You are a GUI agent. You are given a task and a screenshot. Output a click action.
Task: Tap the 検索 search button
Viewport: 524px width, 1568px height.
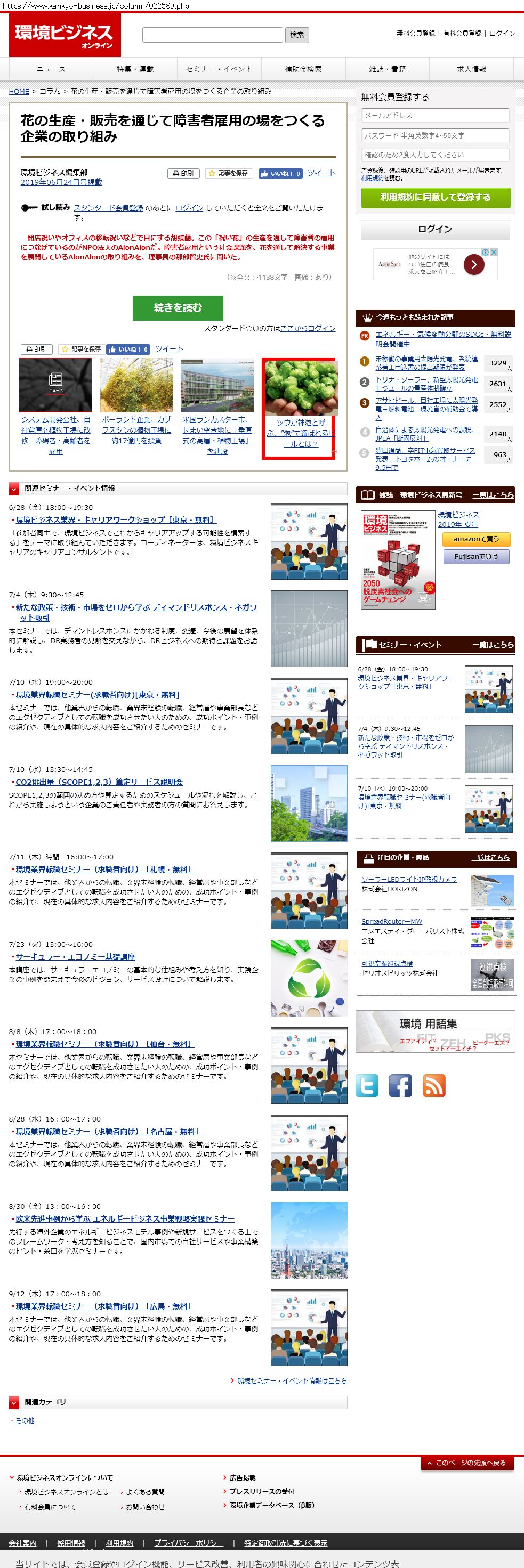297,35
